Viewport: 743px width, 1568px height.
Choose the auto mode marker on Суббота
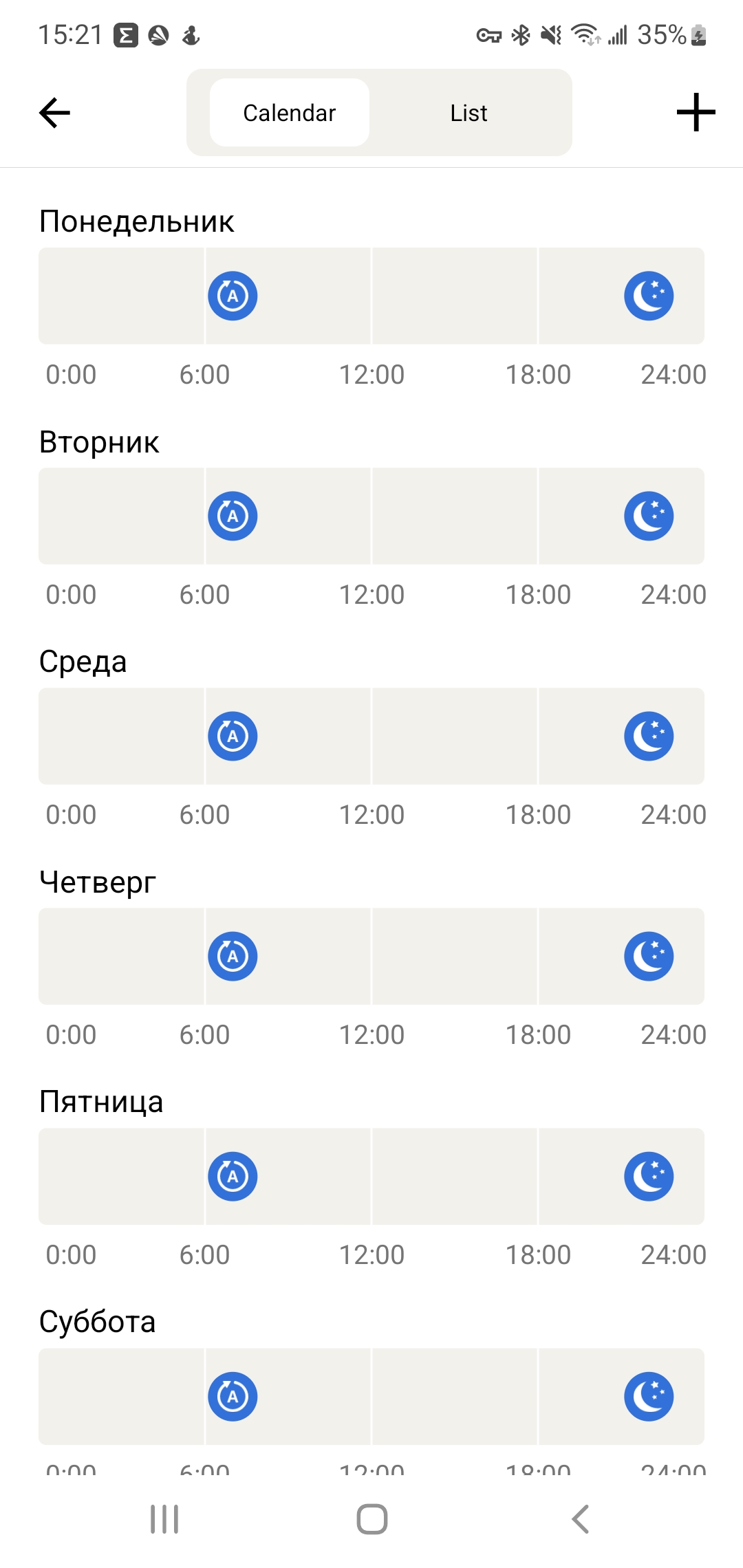click(233, 1397)
